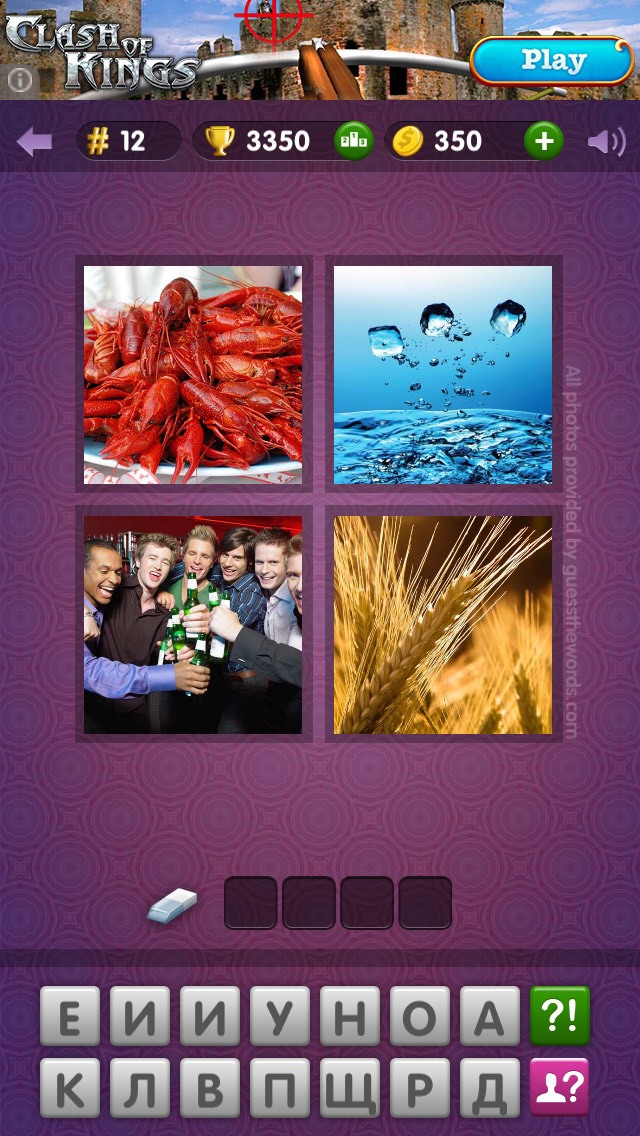This screenshot has height=1136, width=640.
Task: Pick the letter В tile
Action: (x=210, y=1088)
